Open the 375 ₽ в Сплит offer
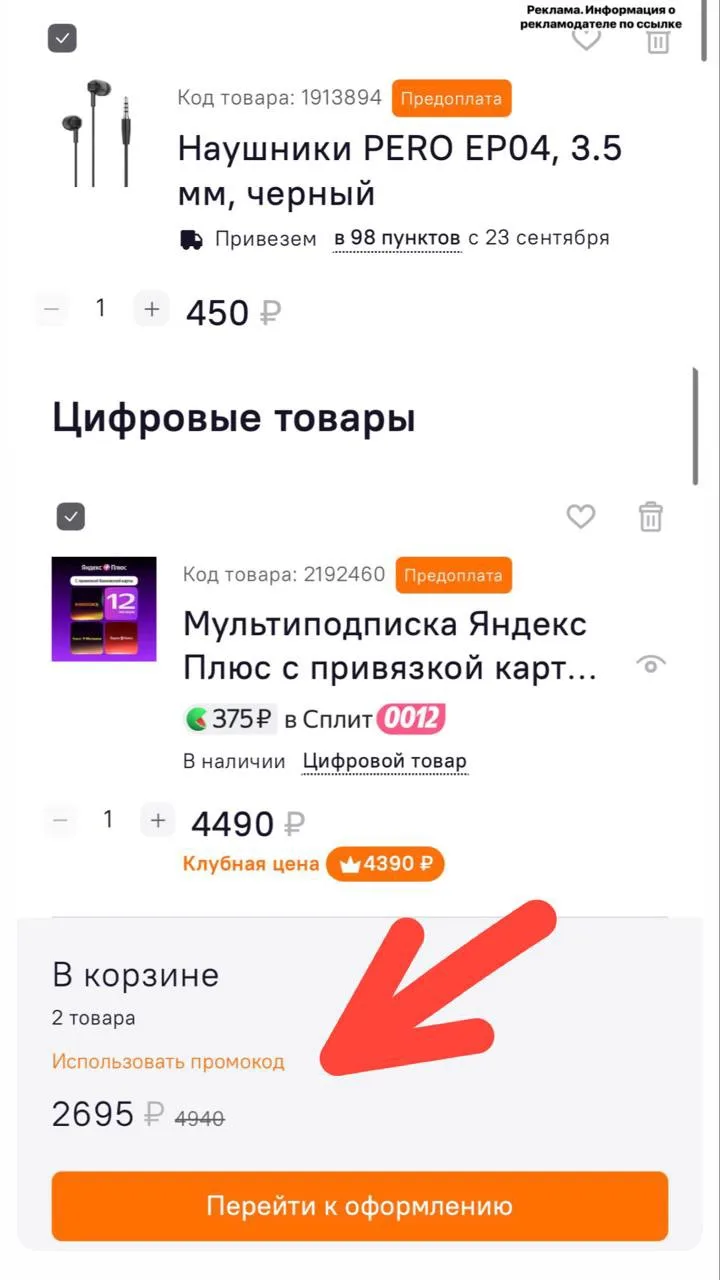Image resolution: width=720 pixels, height=1280 pixels. 314,718
